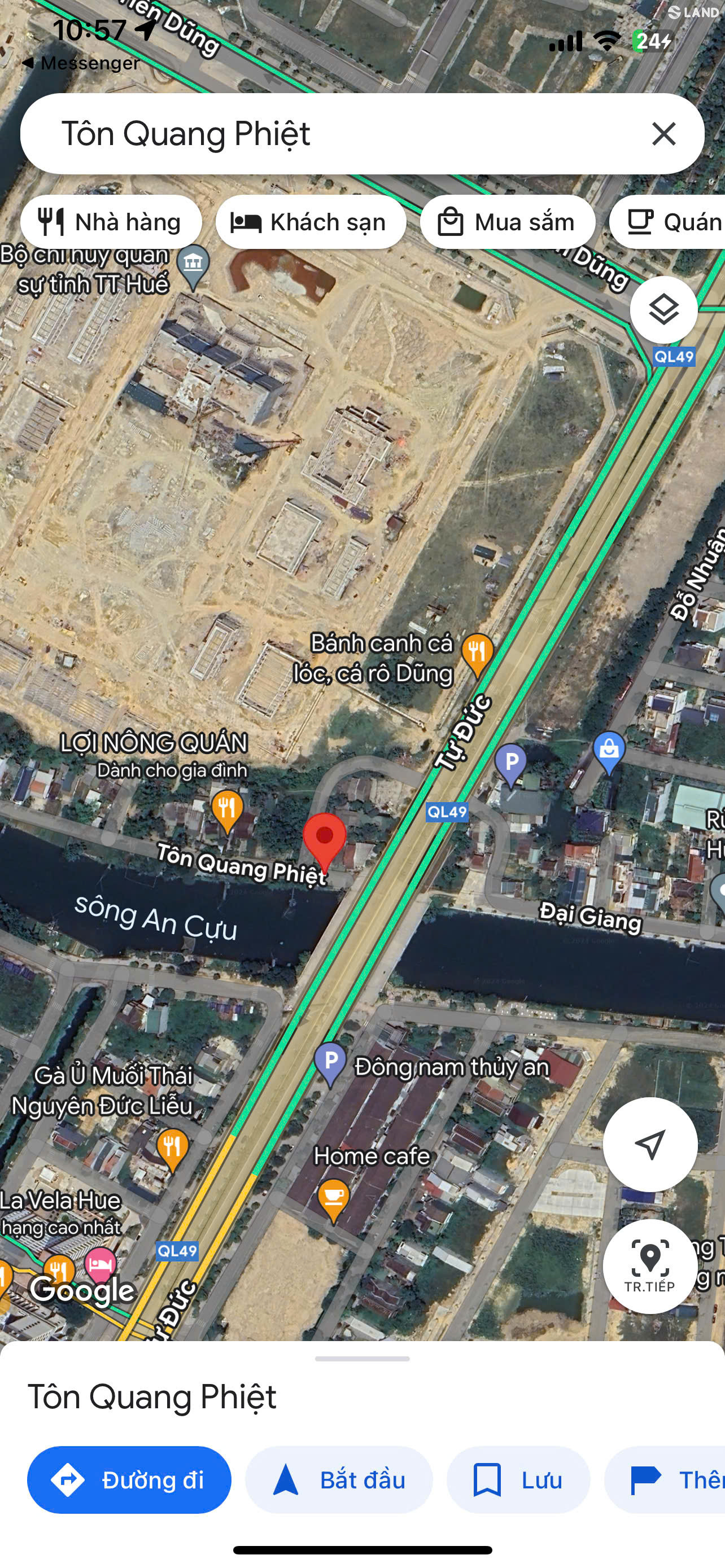Filter by Mua sắm
The image size is (725, 1568).
click(x=507, y=222)
